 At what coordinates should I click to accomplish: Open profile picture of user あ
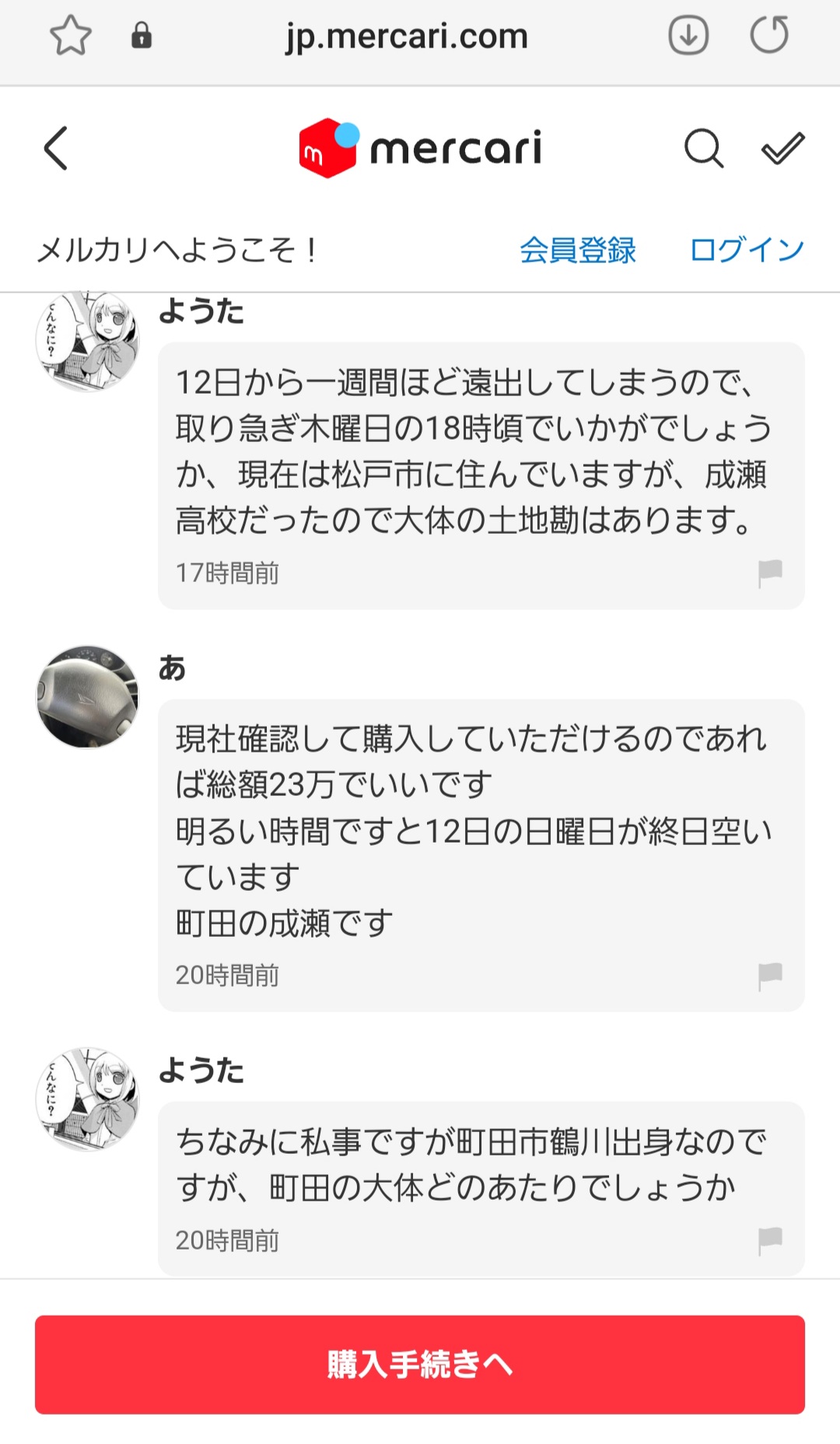click(87, 696)
